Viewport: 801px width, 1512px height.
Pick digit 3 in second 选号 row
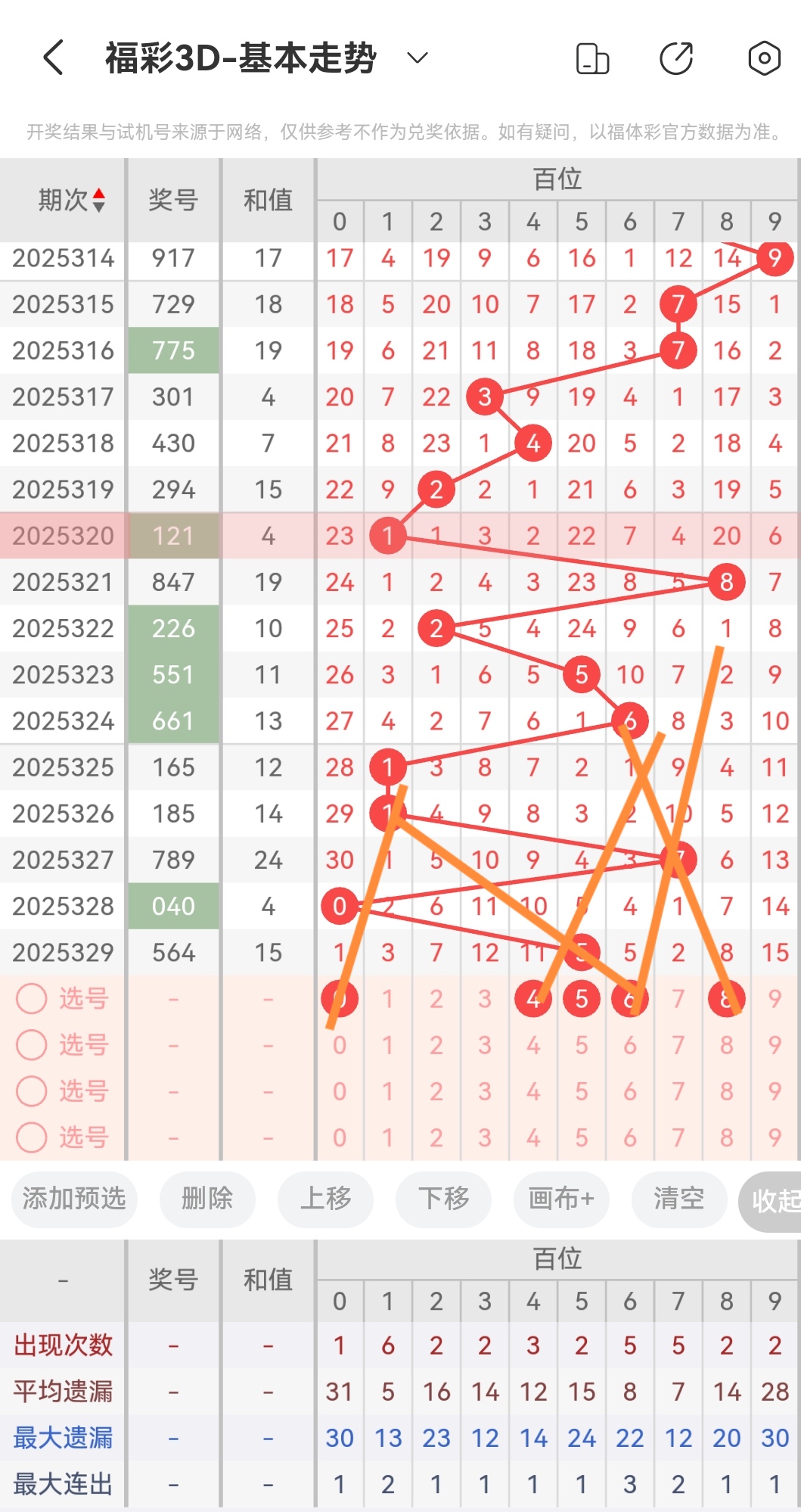[x=484, y=1045]
